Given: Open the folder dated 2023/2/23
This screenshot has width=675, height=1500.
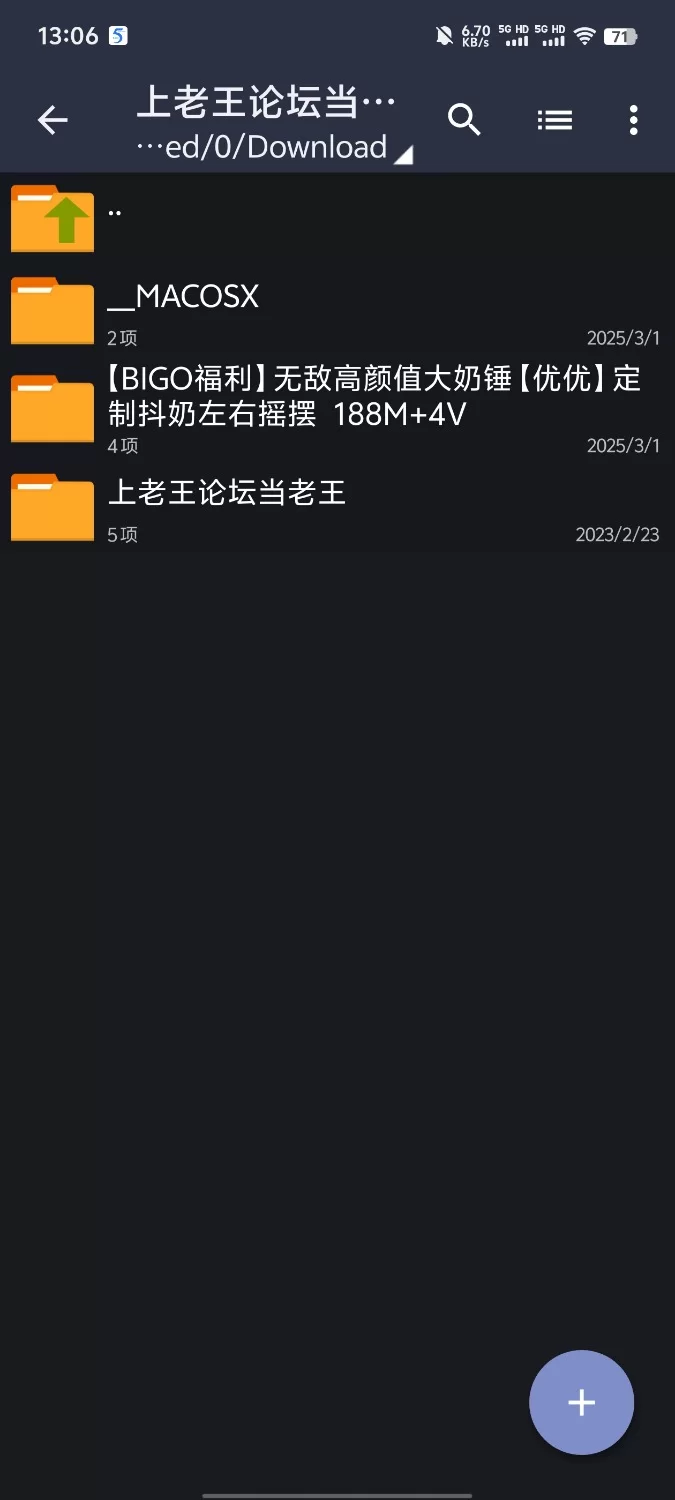Looking at the screenshot, I should tap(337, 506).
